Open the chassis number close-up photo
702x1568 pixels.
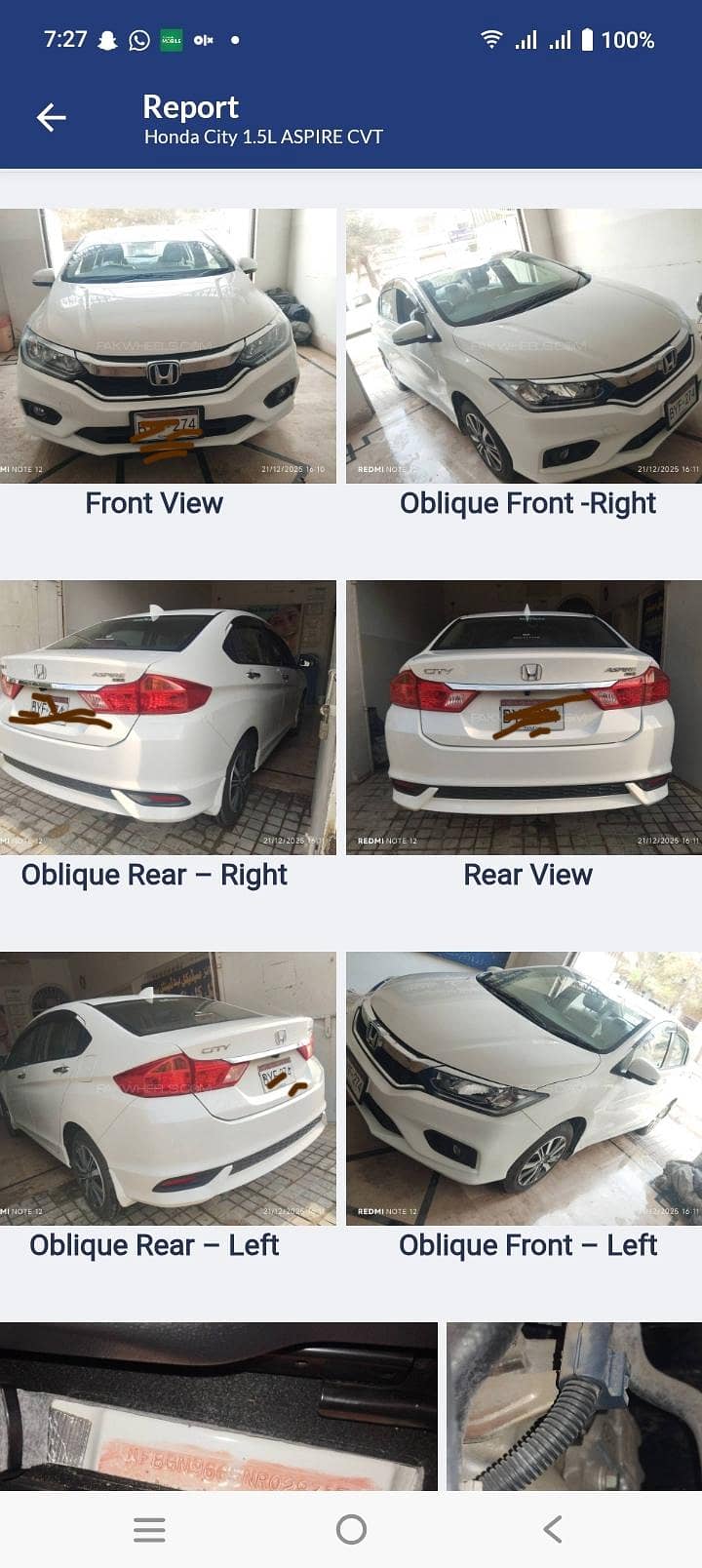tap(219, 1404)
